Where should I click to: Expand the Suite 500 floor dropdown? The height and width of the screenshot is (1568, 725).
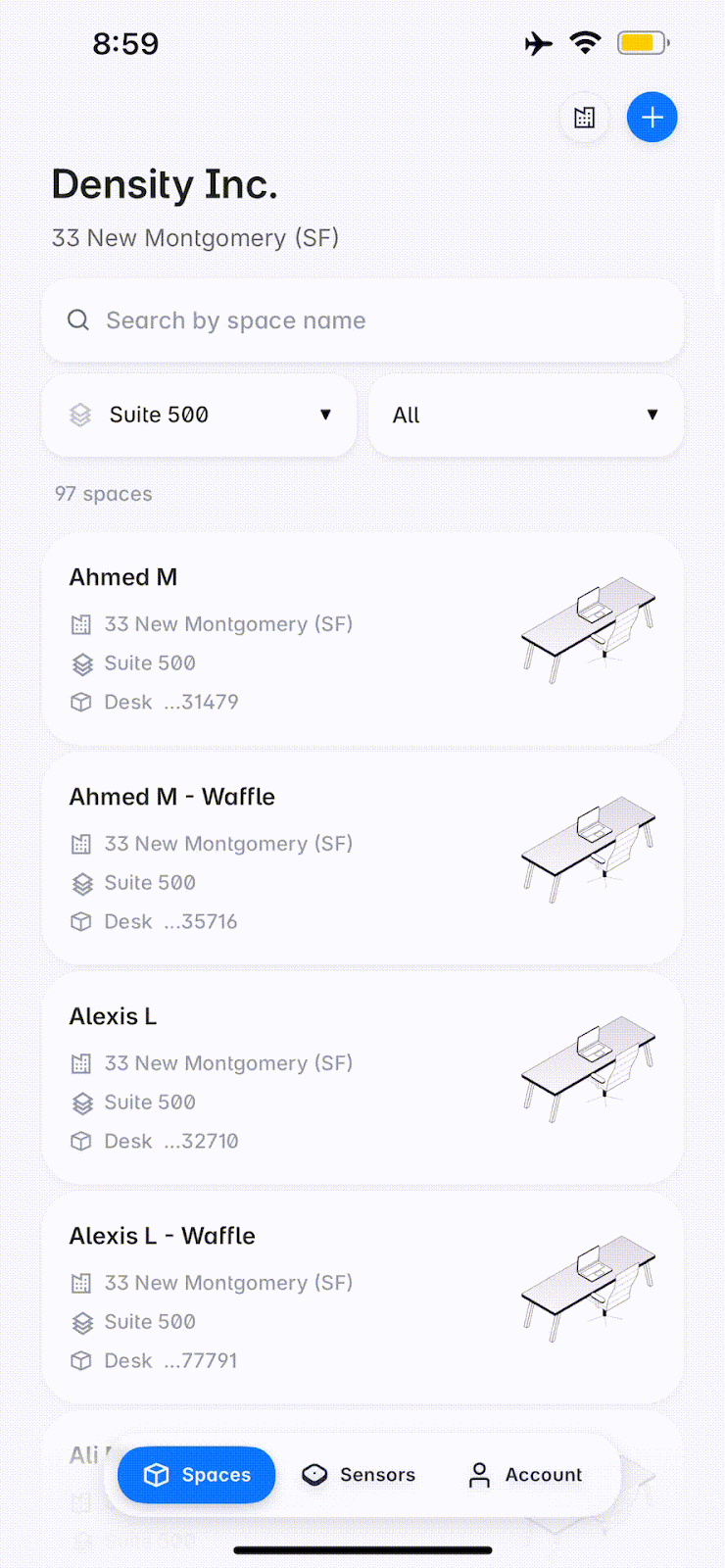[x=199, y=415]
